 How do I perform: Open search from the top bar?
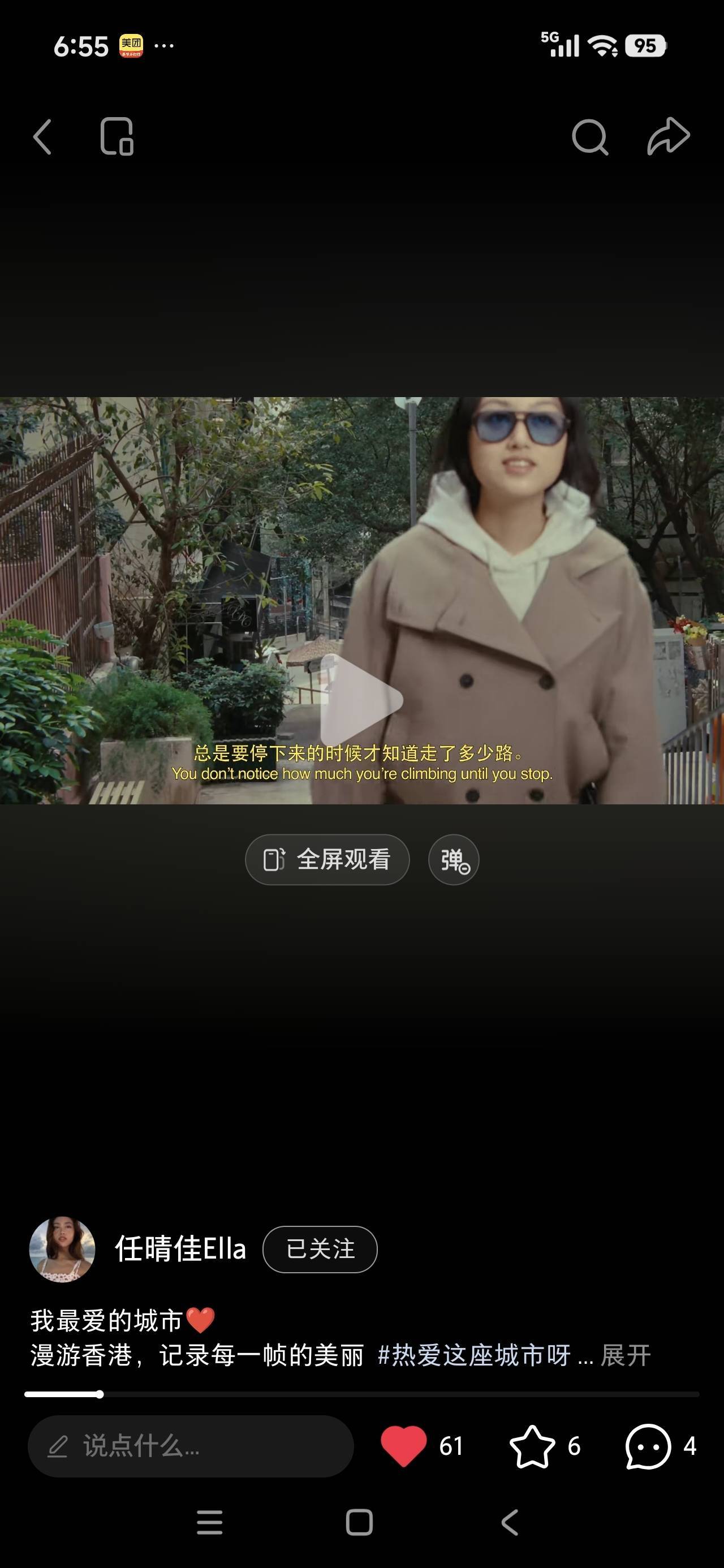point(589,136)
